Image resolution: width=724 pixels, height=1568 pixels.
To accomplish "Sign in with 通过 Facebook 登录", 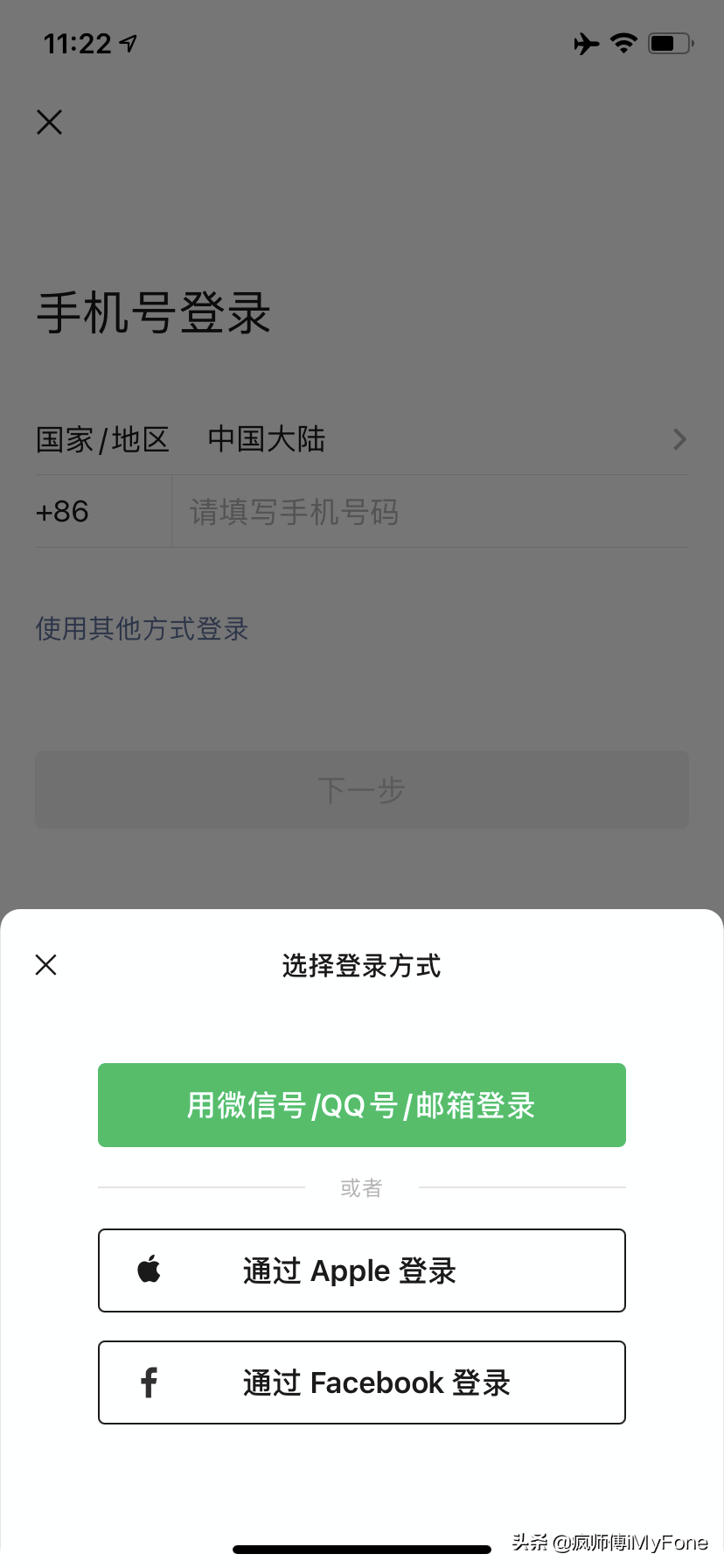I will 362,1382.
